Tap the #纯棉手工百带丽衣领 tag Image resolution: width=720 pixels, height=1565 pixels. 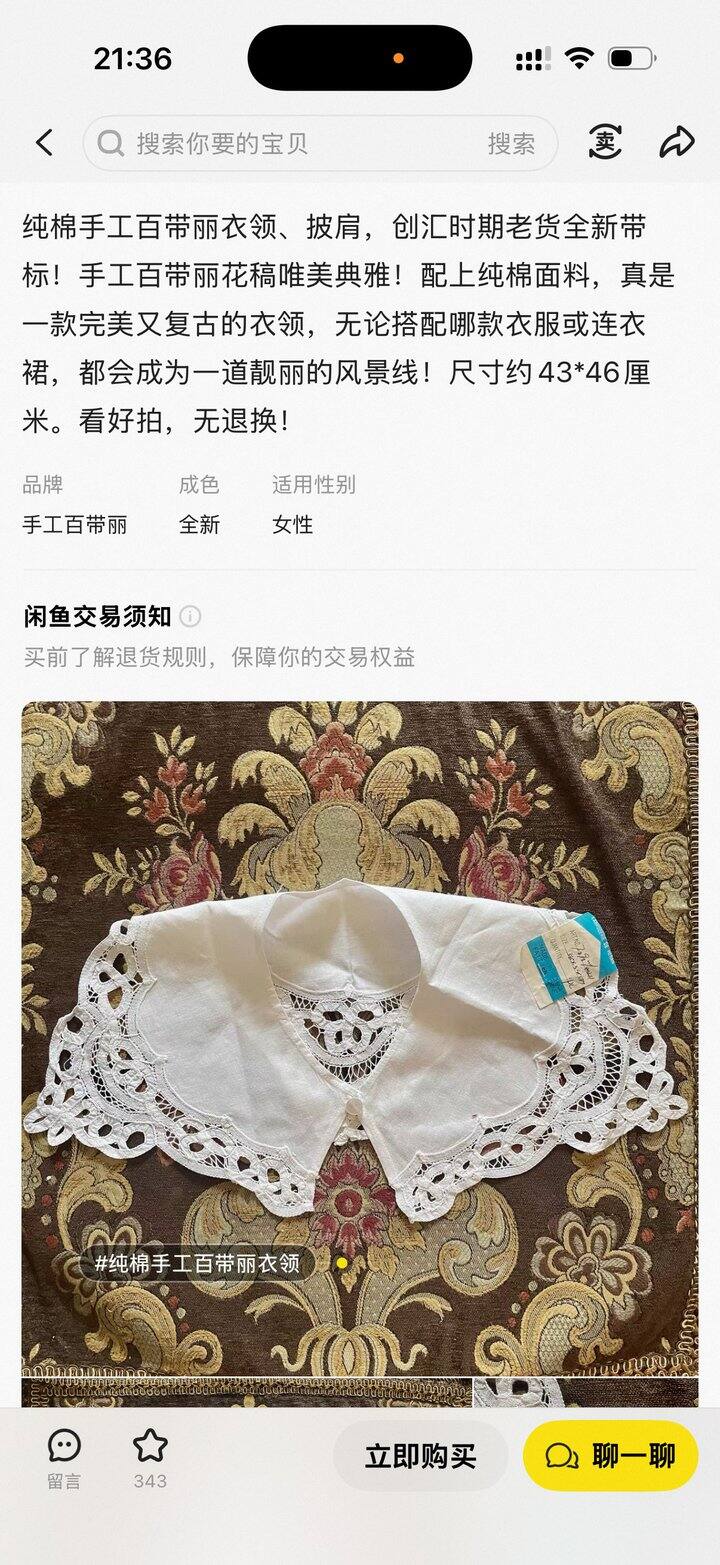click(197, 1263)
